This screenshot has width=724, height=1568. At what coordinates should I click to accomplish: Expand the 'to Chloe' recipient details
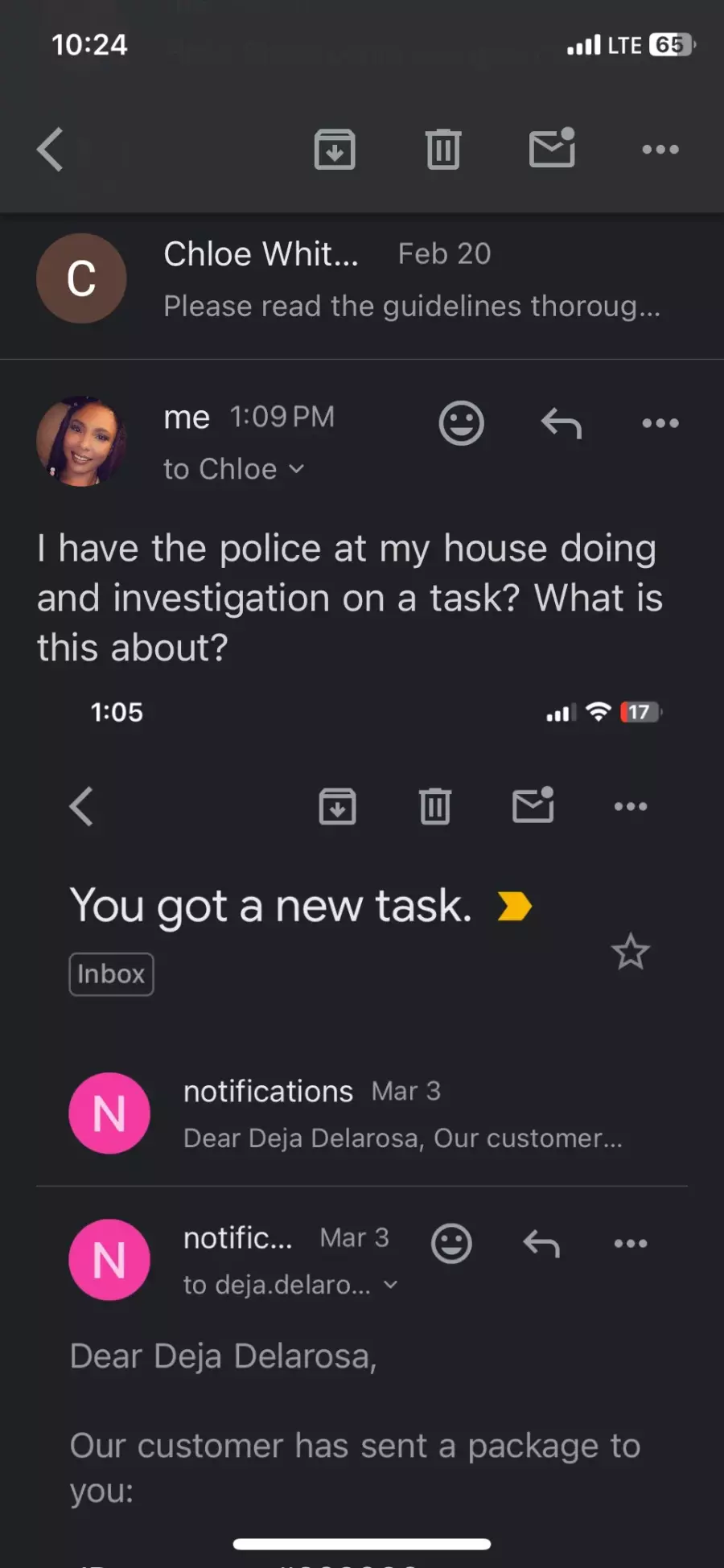point(234,469)
